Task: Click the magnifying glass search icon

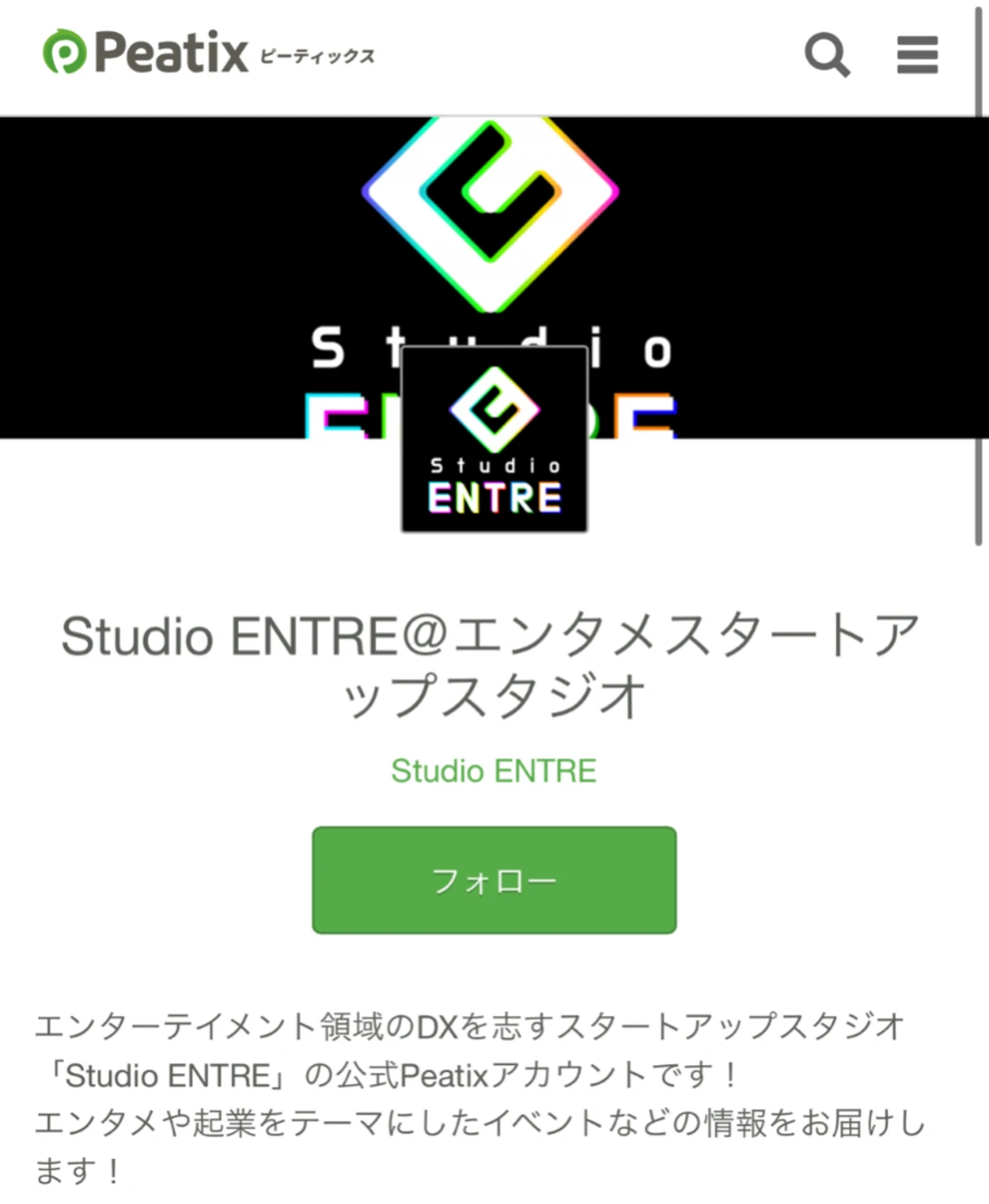Action: [826, 55]
